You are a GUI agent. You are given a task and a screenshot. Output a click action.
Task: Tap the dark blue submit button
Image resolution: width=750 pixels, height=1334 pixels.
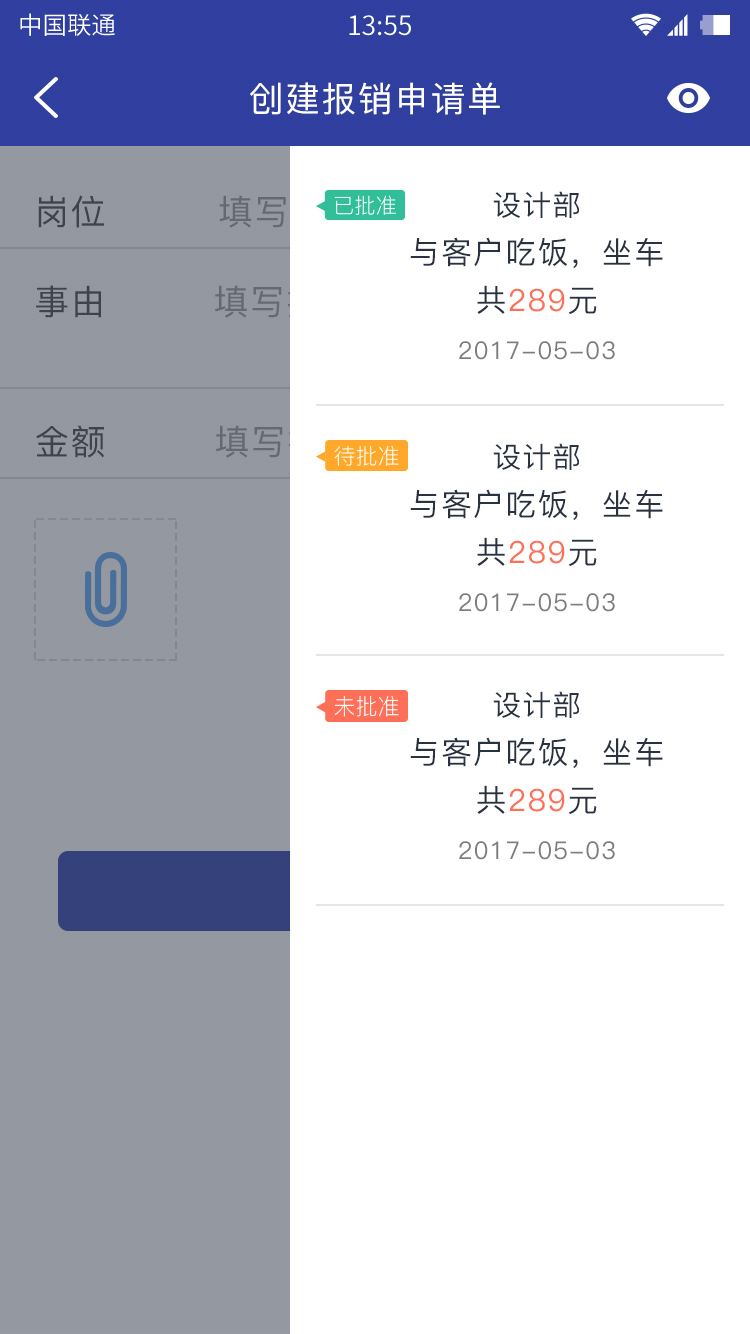point(174,891)
